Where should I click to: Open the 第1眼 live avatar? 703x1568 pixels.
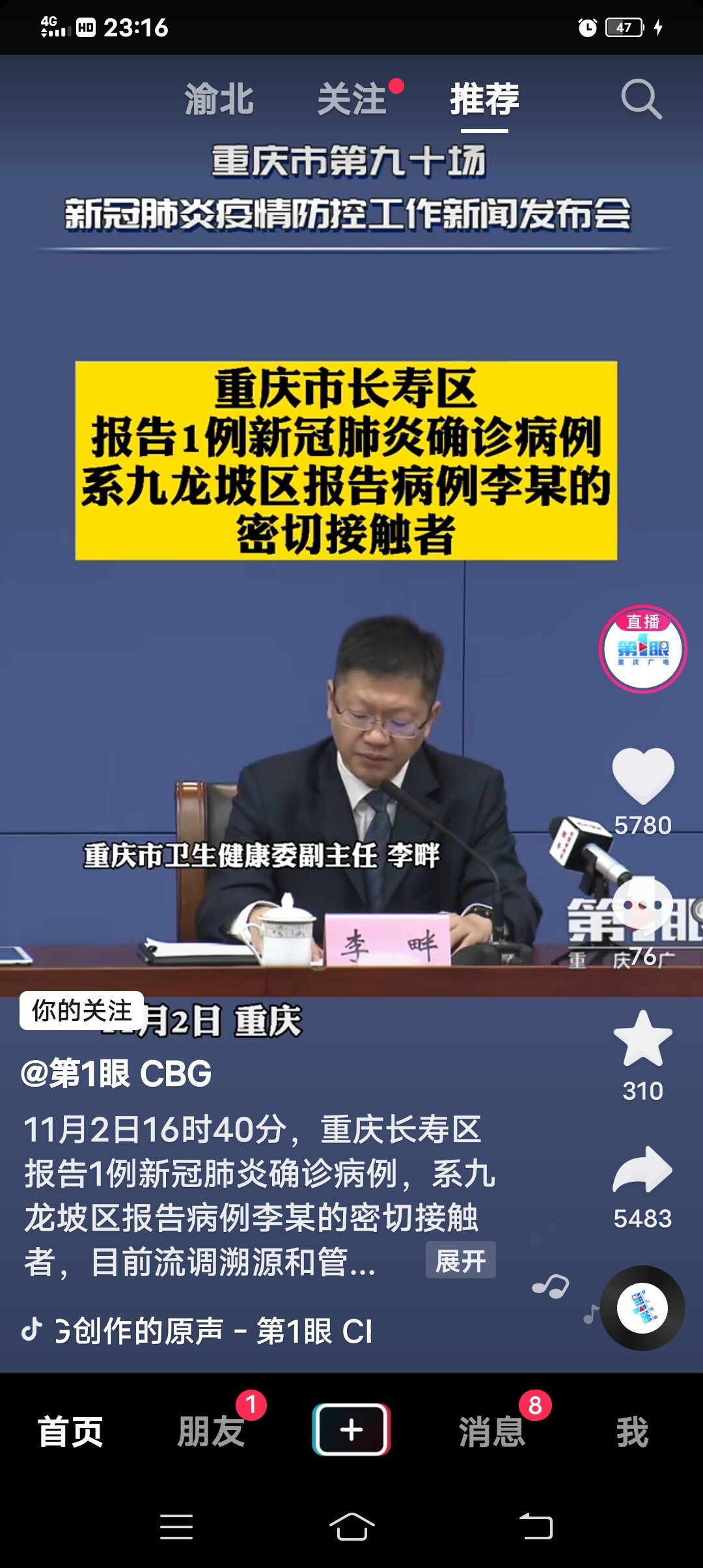(642, 649)
